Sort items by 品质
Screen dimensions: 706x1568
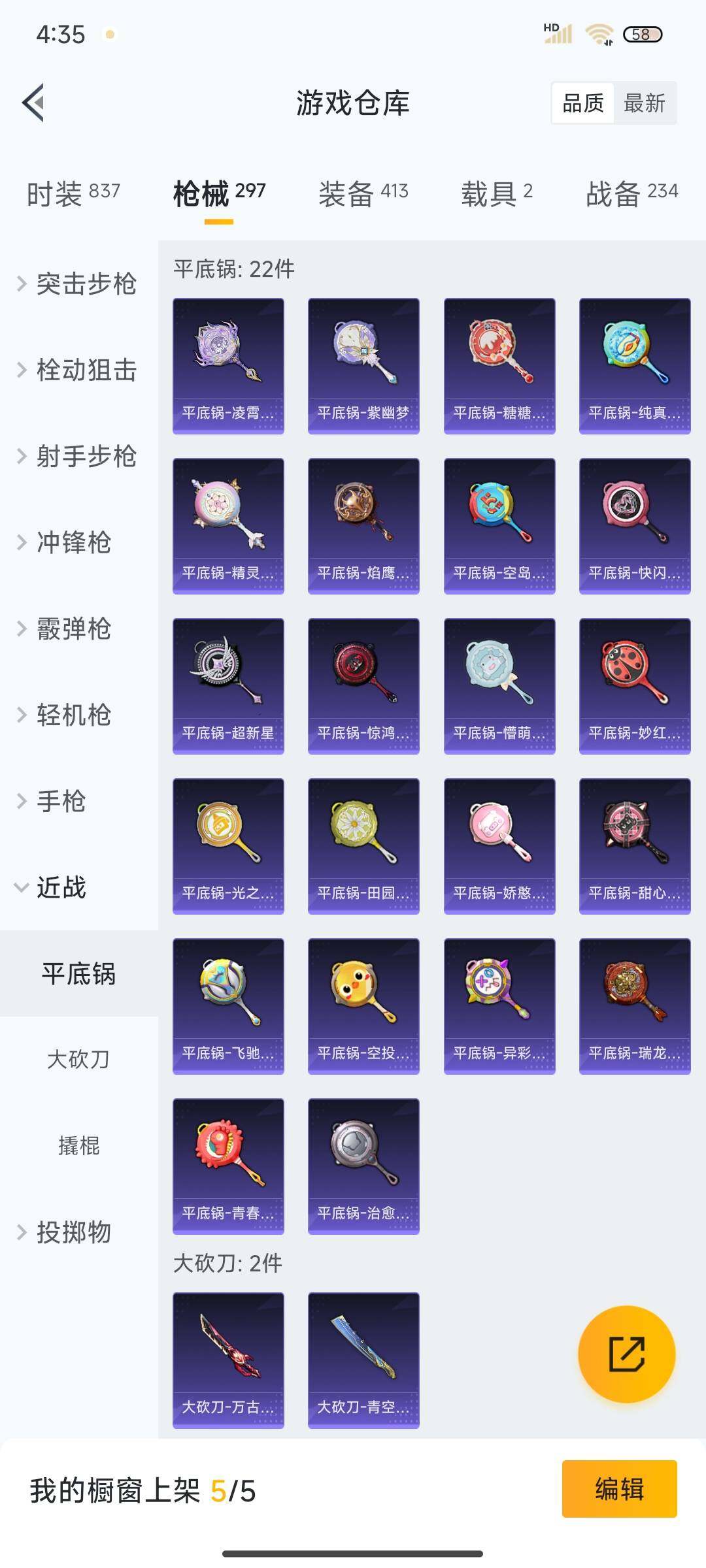[x=583, y=103]
